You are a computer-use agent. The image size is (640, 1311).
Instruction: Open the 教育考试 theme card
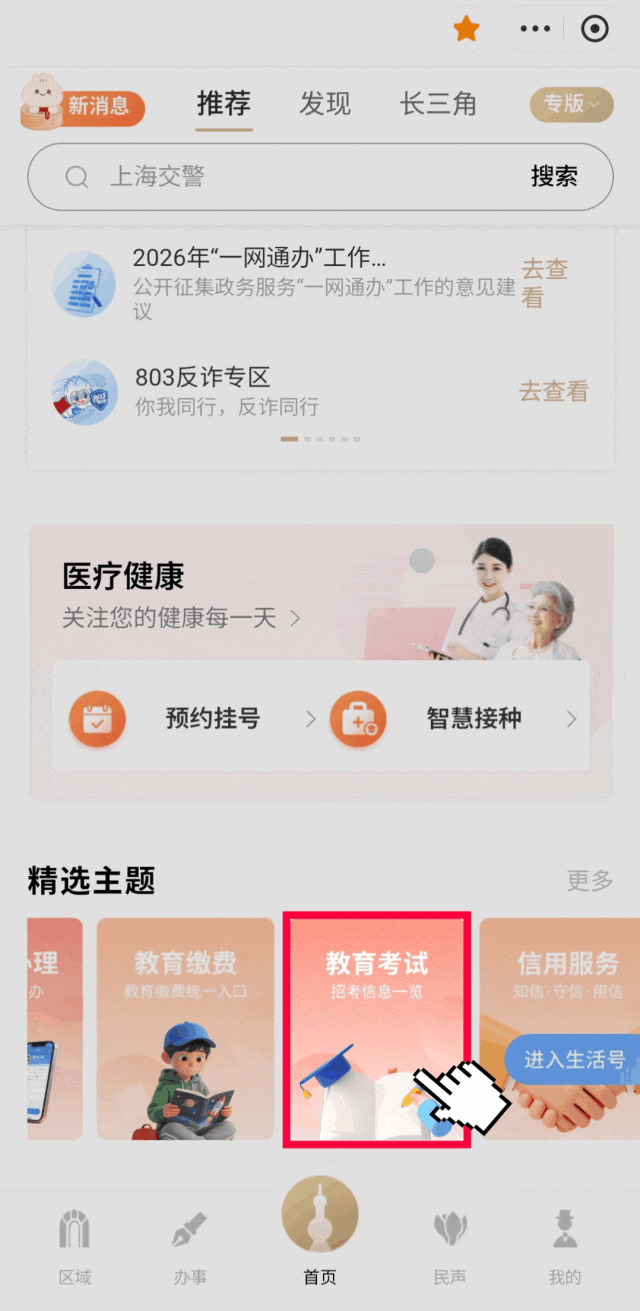(376, 1028)
